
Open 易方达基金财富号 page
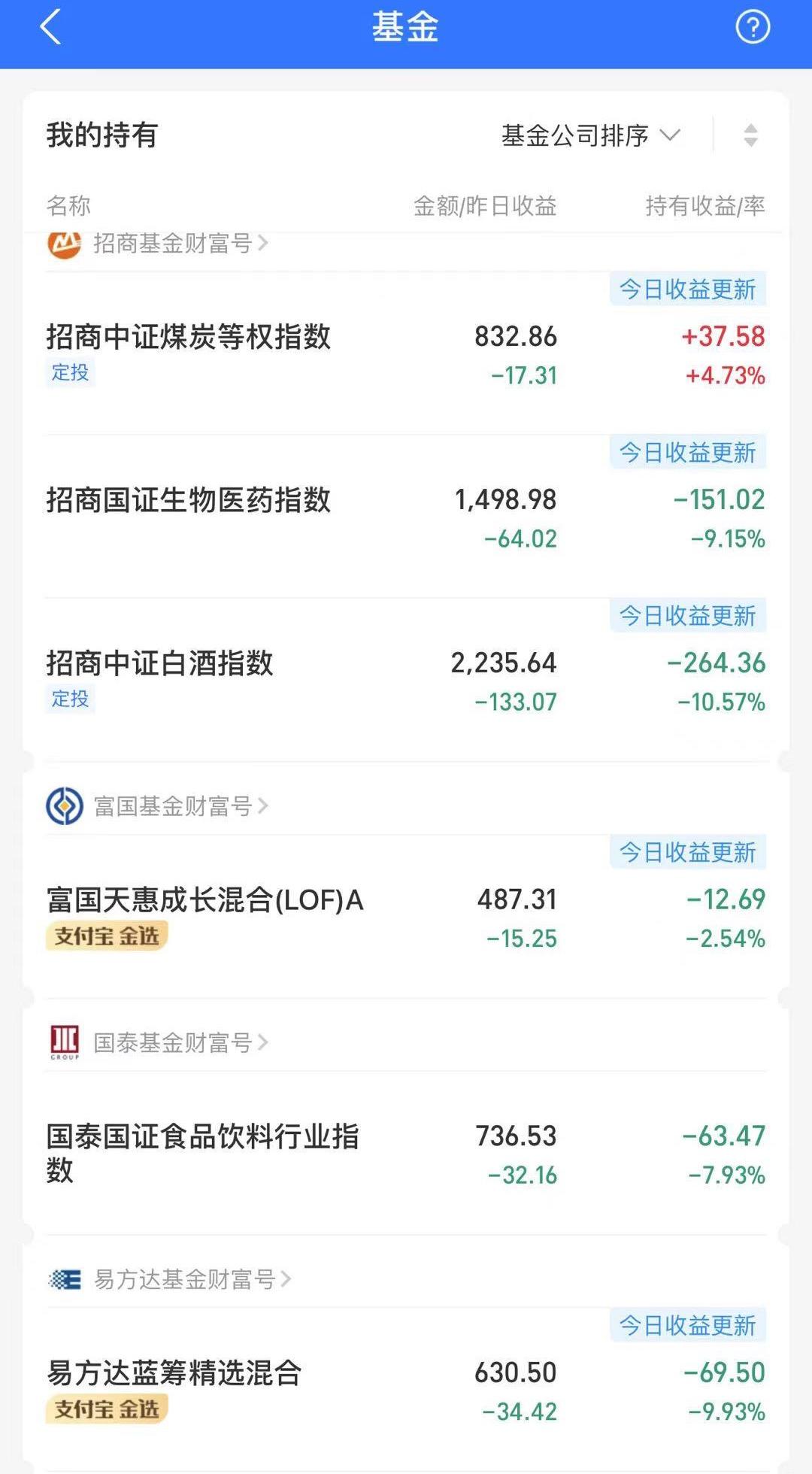pyautogui.click(x=183, y=1279)
